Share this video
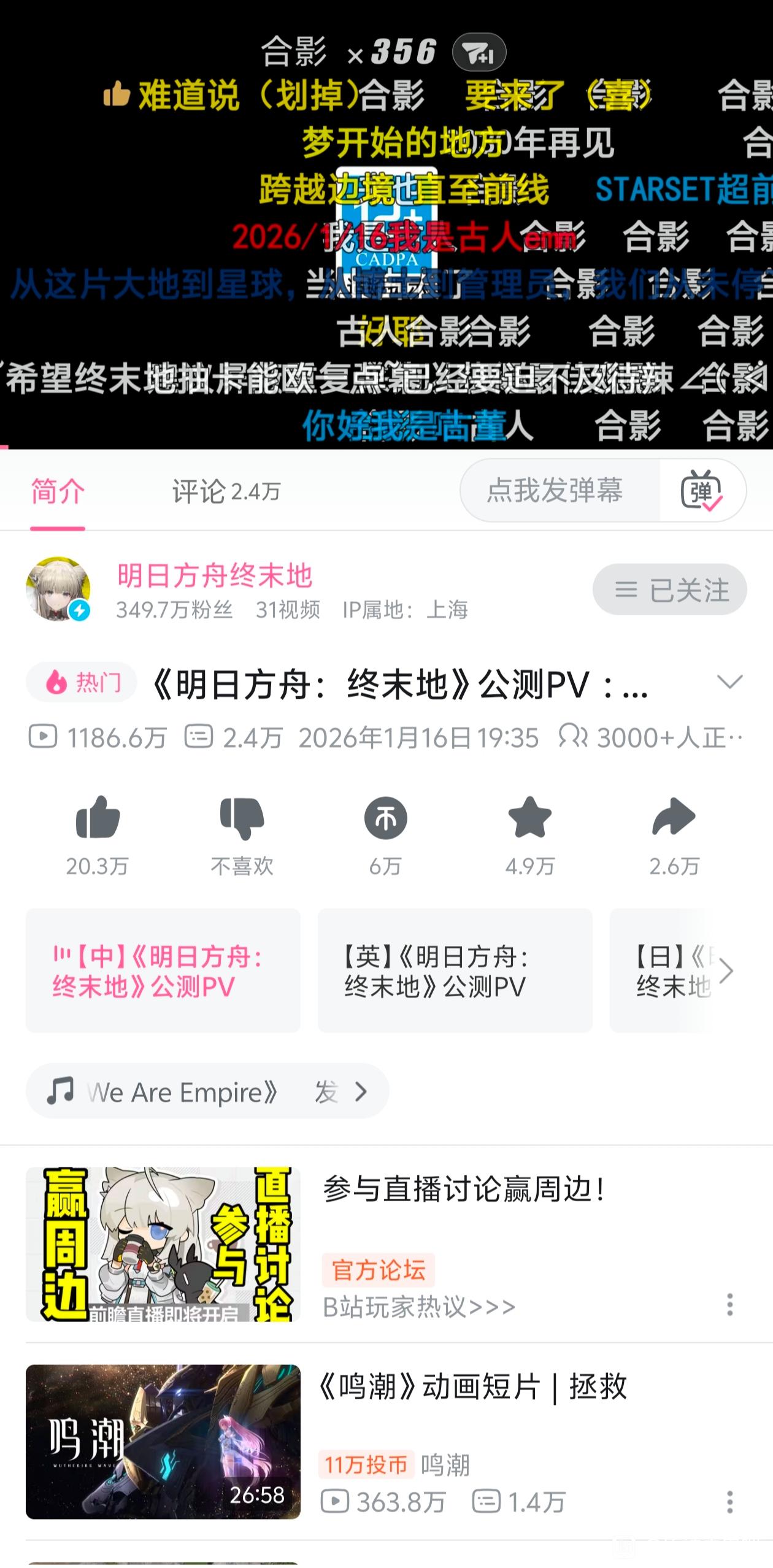 (x=674, y=818)
